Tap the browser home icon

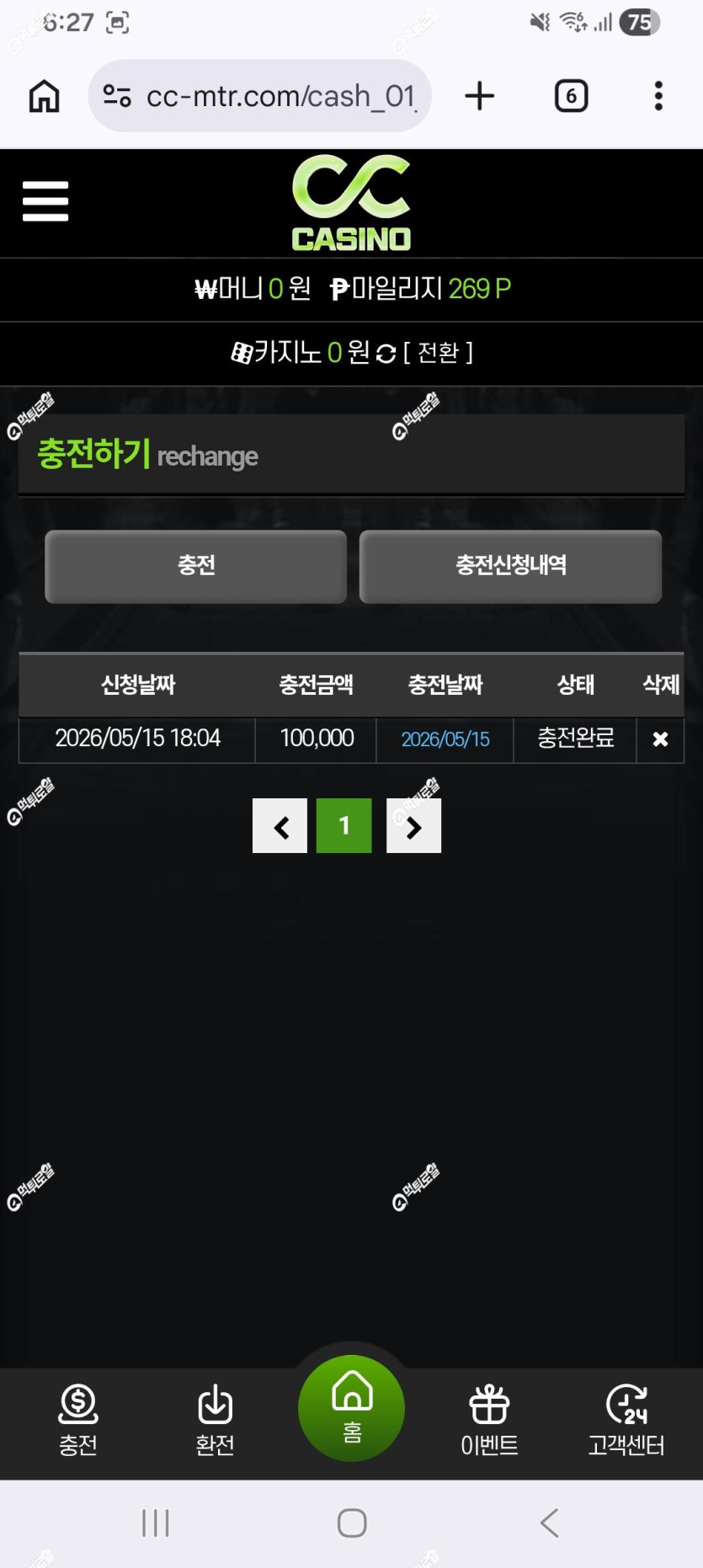coord(44,96)
